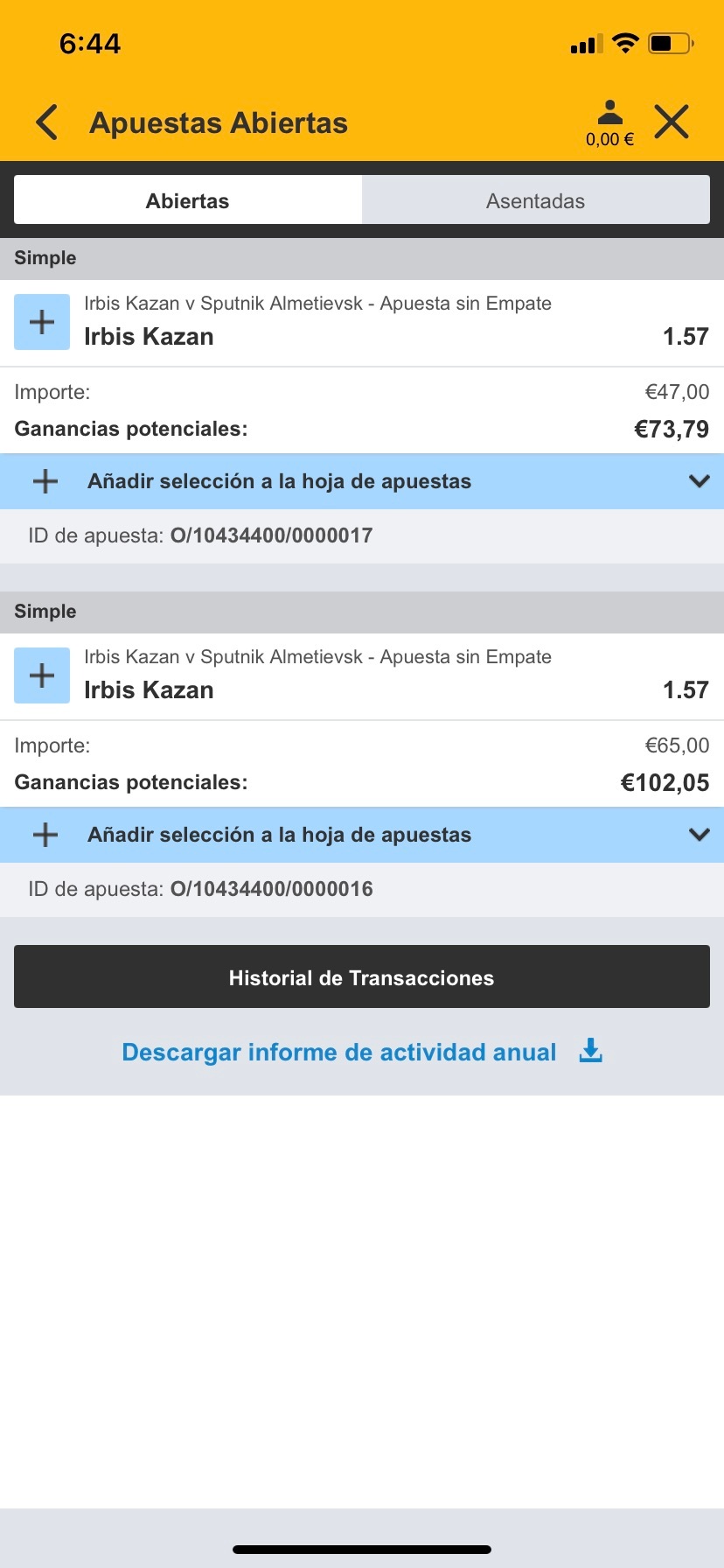Switch to the Asentadas tab
This screenshot has width=724, height=1568.
tap(536, 200)
